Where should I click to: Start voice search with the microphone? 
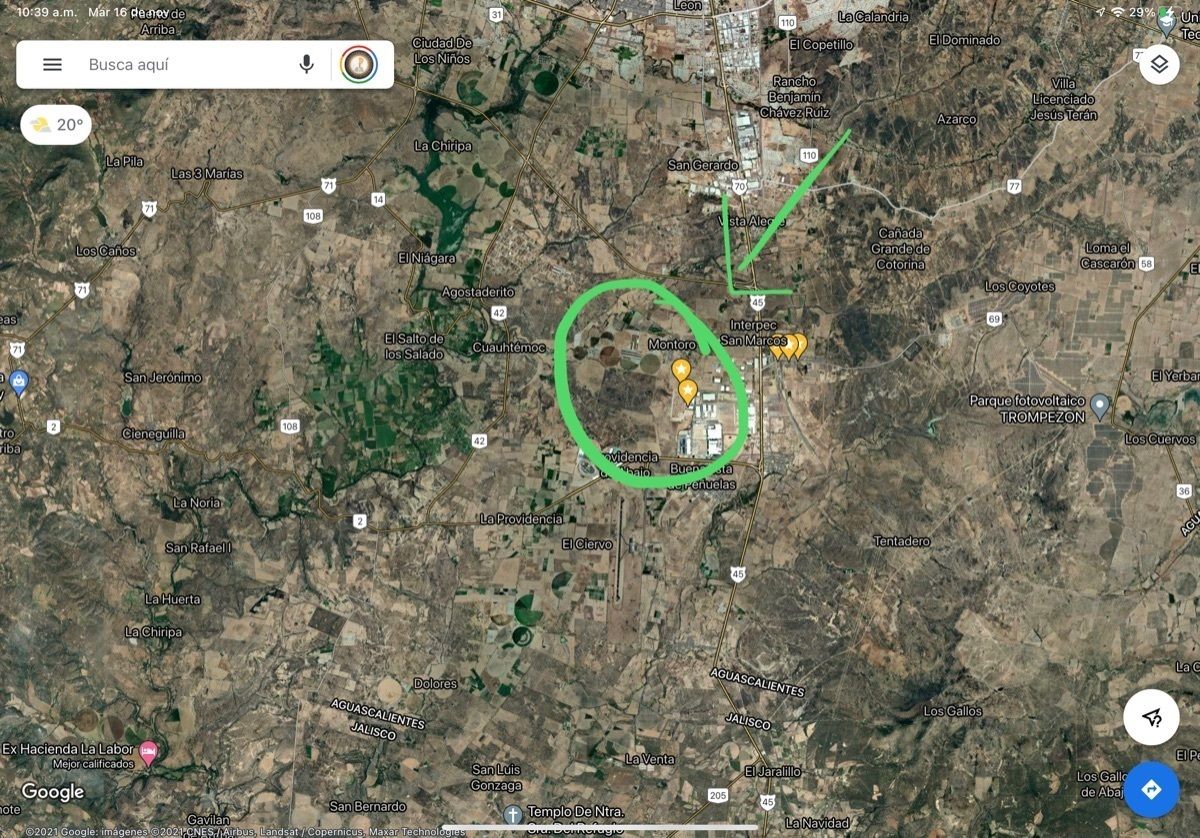(x=306, y=65)
